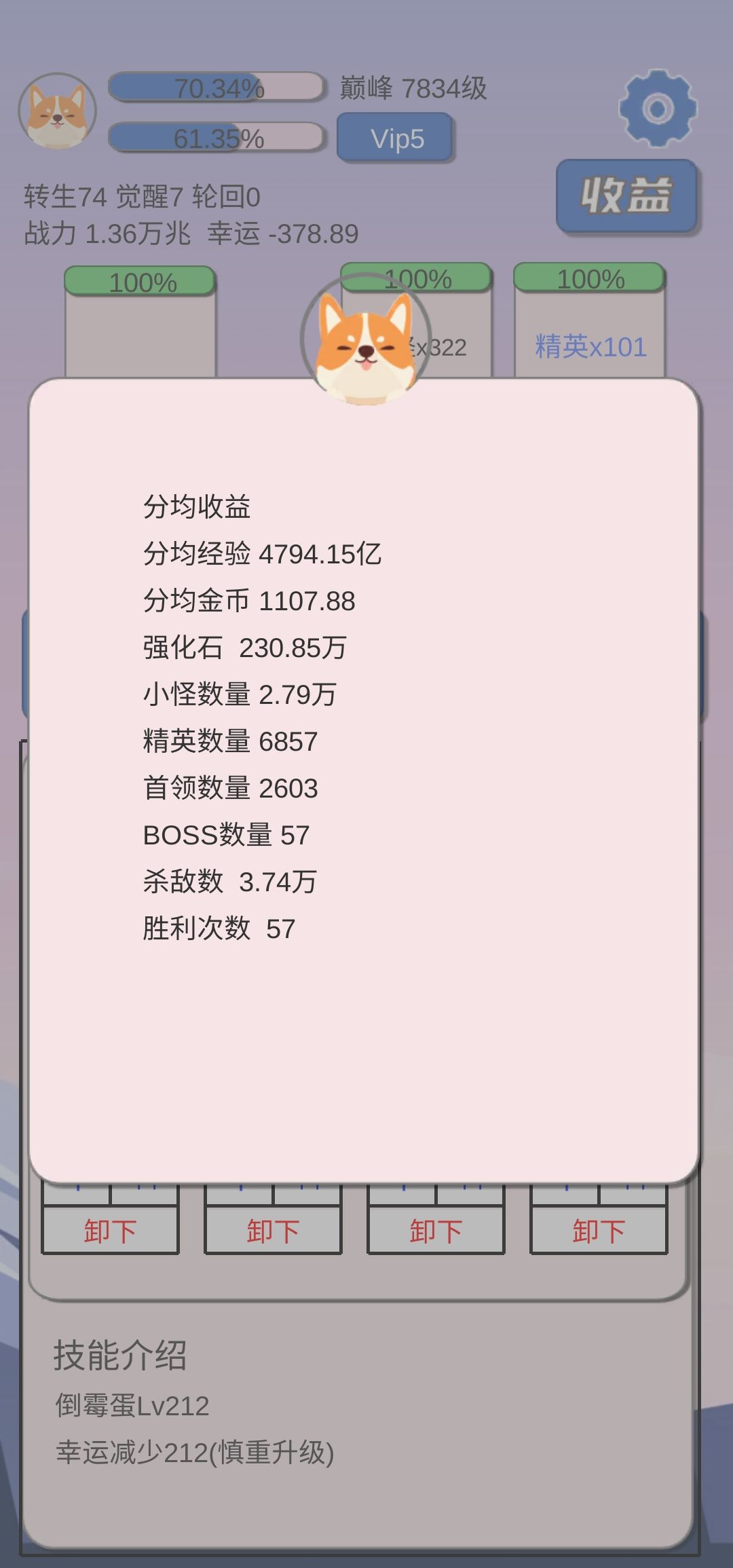This screenshot has height=1568, width=733.
Task: Select the 战力 1.36万兆 power stat
Action: point(191,233)
